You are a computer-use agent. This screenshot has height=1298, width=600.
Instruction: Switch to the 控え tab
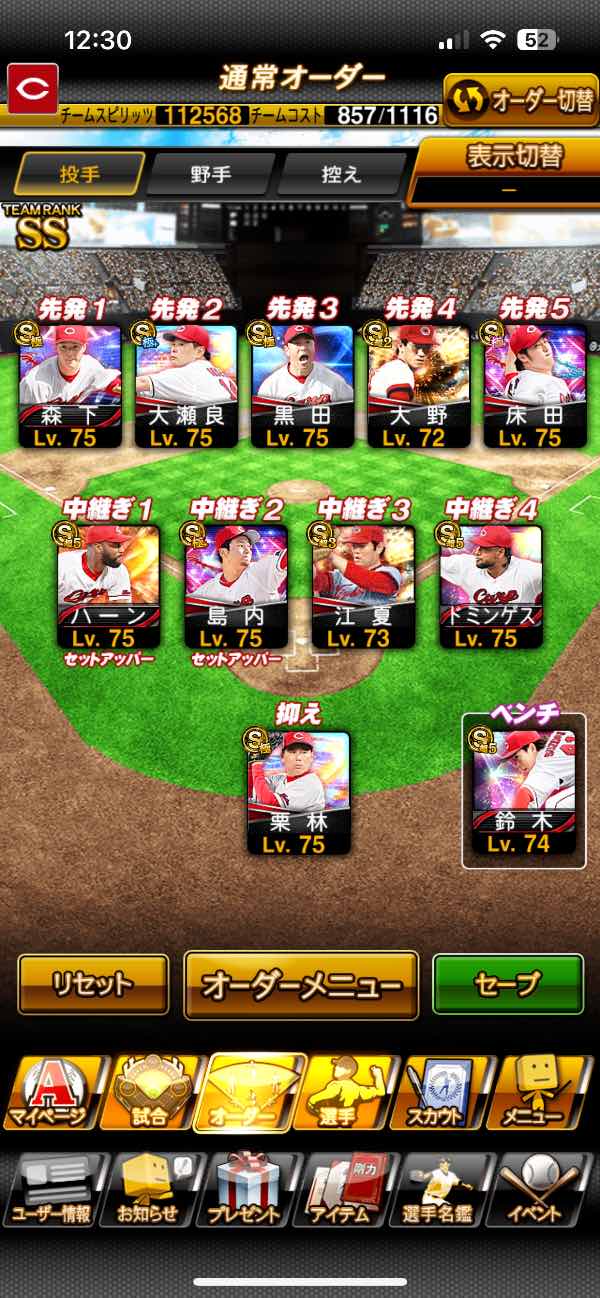pyautogui.click(x=340, y=173)
